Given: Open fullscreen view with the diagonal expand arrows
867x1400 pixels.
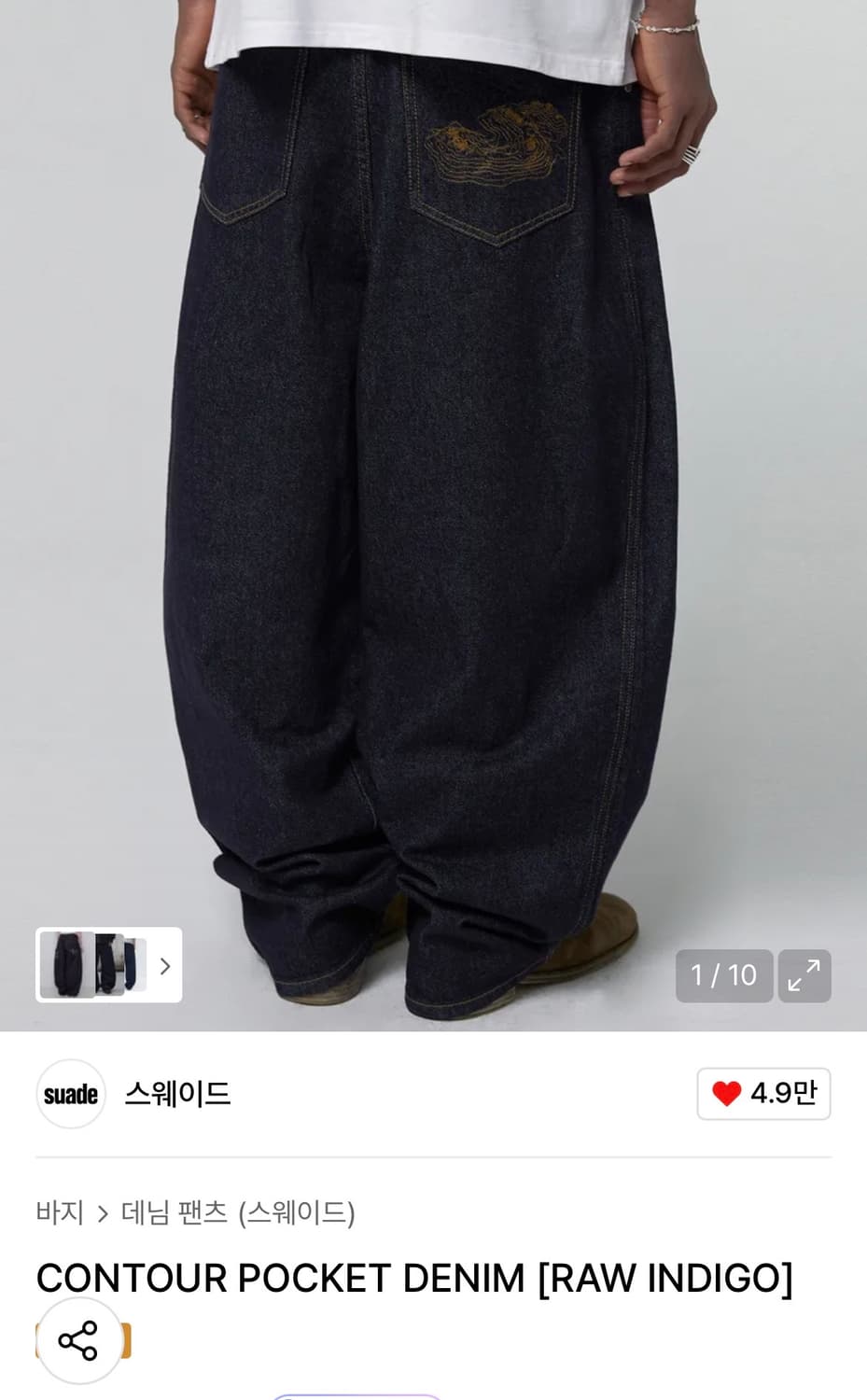Looking at the screenshot, I should pyautogui.click(x=804, y=975).
